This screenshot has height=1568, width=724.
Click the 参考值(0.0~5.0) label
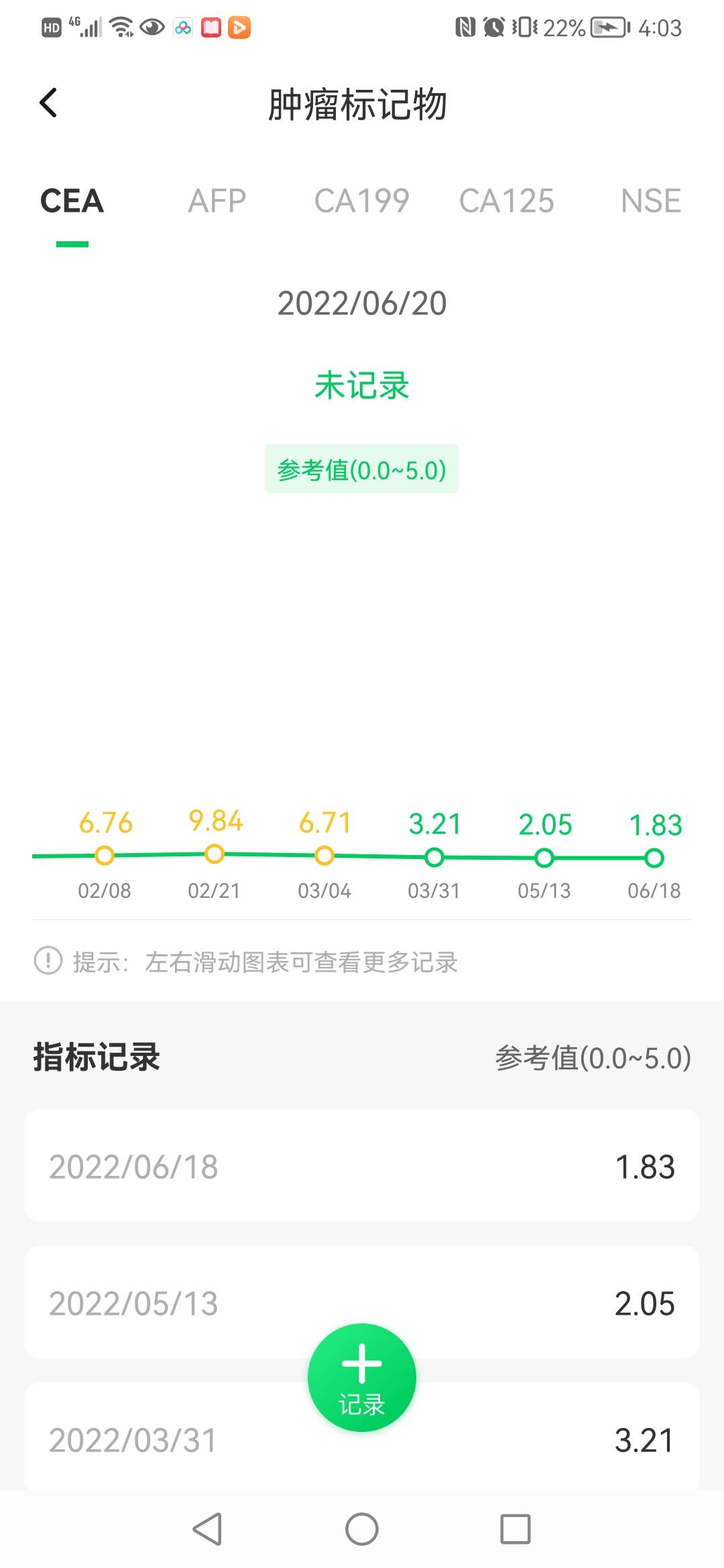(x=361, y=469)
